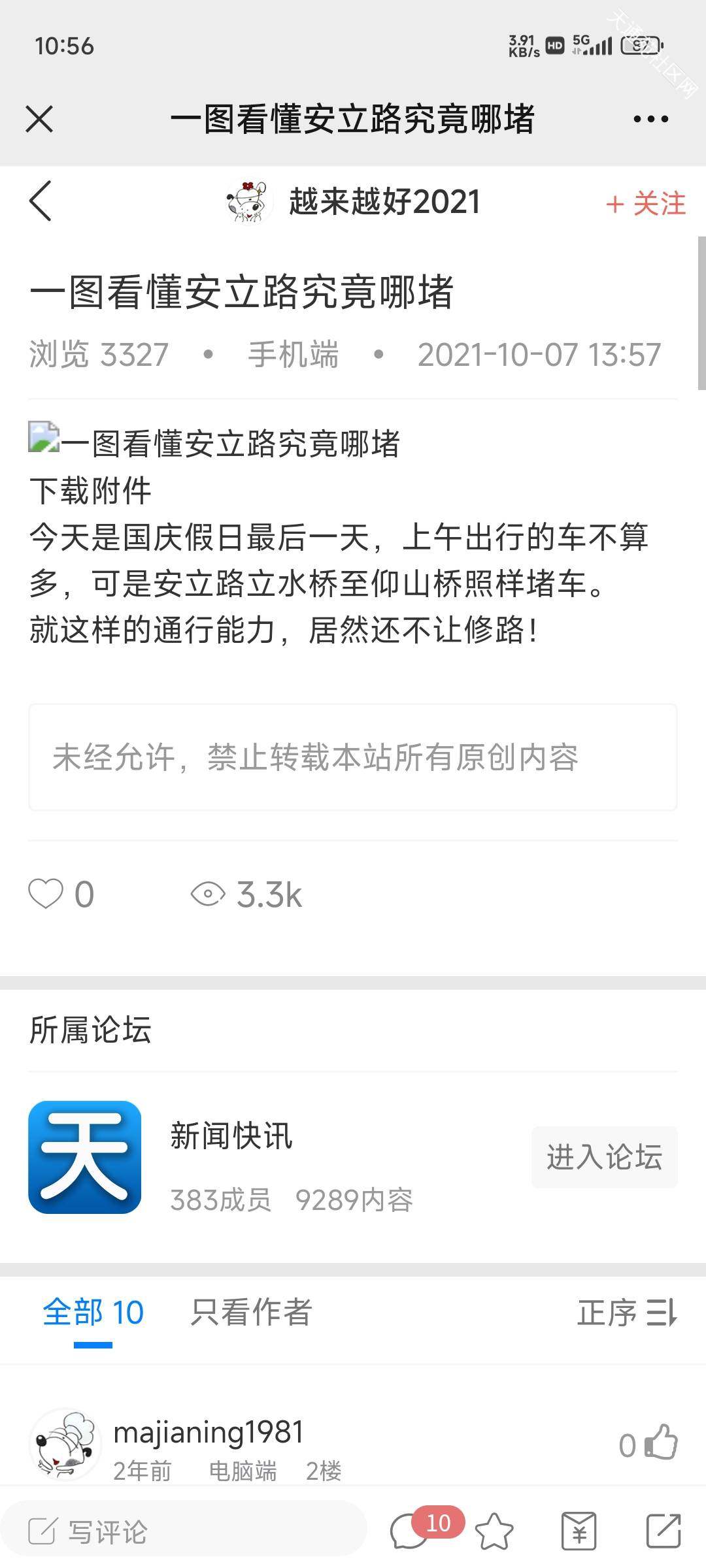This screenshot has width=706, height=1568.
Task: Favorite this post with the star icon
Action: pos(494,1531)
